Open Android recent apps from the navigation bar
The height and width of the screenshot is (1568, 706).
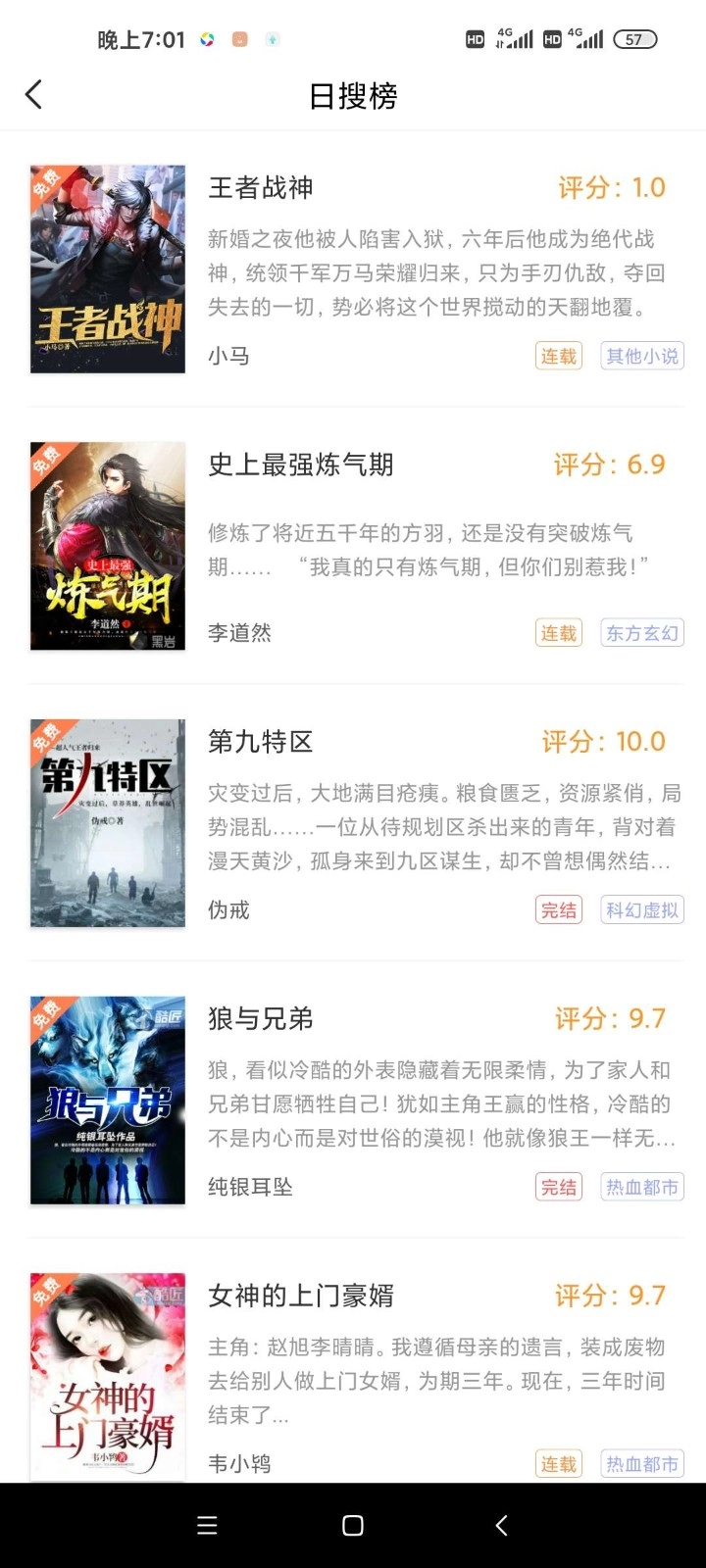pyautogui.click(x=206, y=1525)
